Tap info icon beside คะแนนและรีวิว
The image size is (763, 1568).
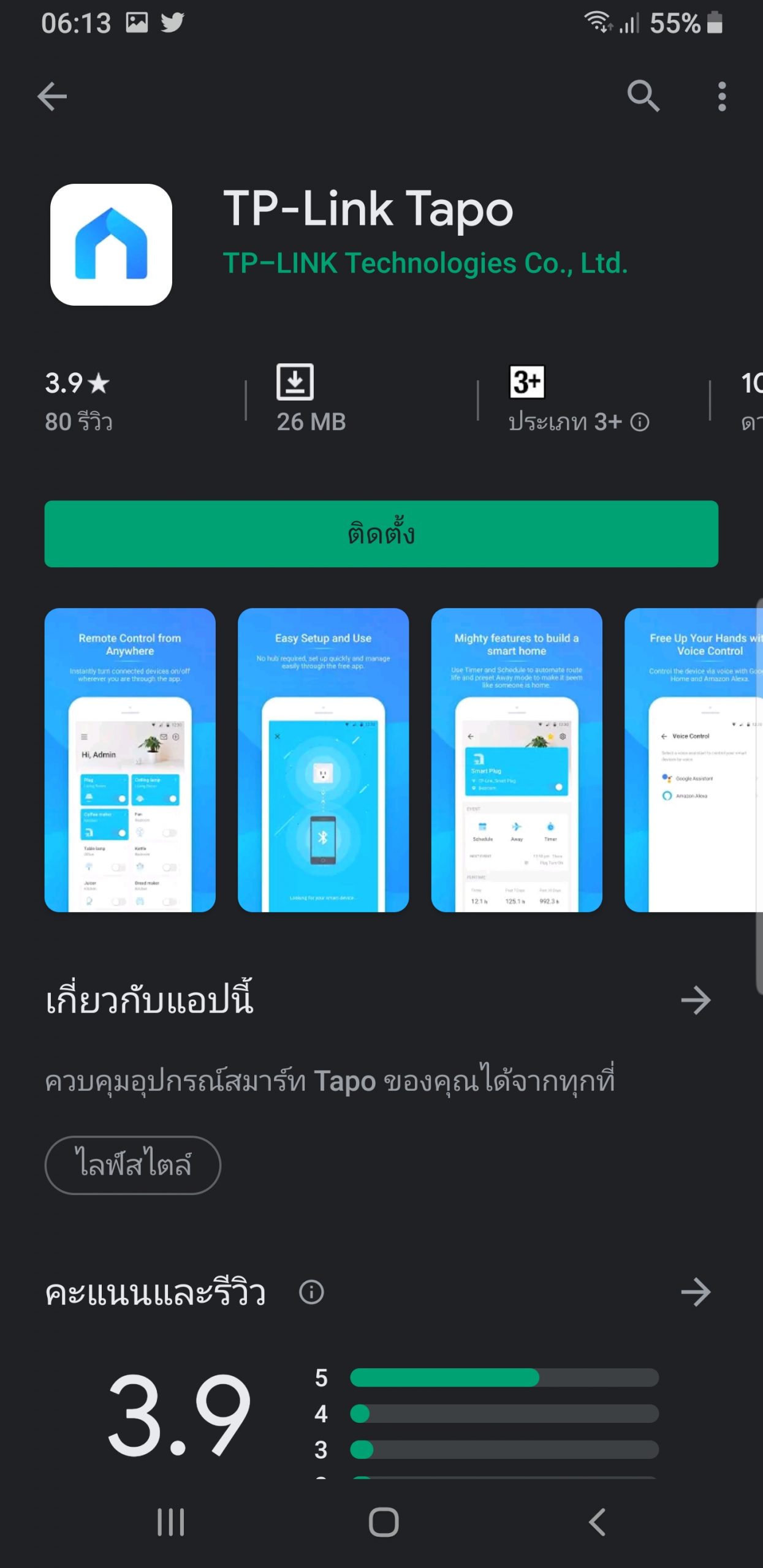coord(311,1292)
